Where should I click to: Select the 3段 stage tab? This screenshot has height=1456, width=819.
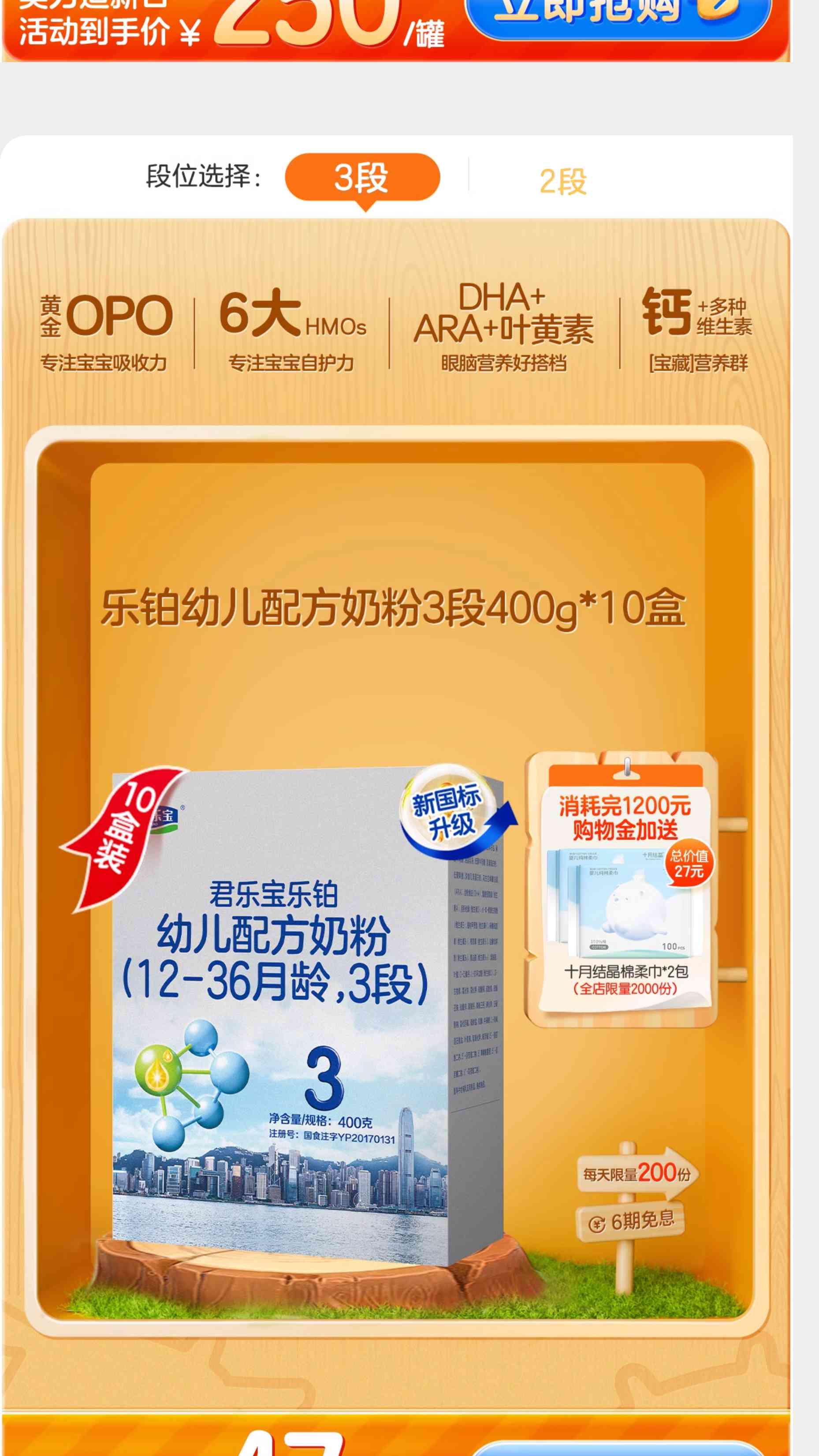(362, 177)
